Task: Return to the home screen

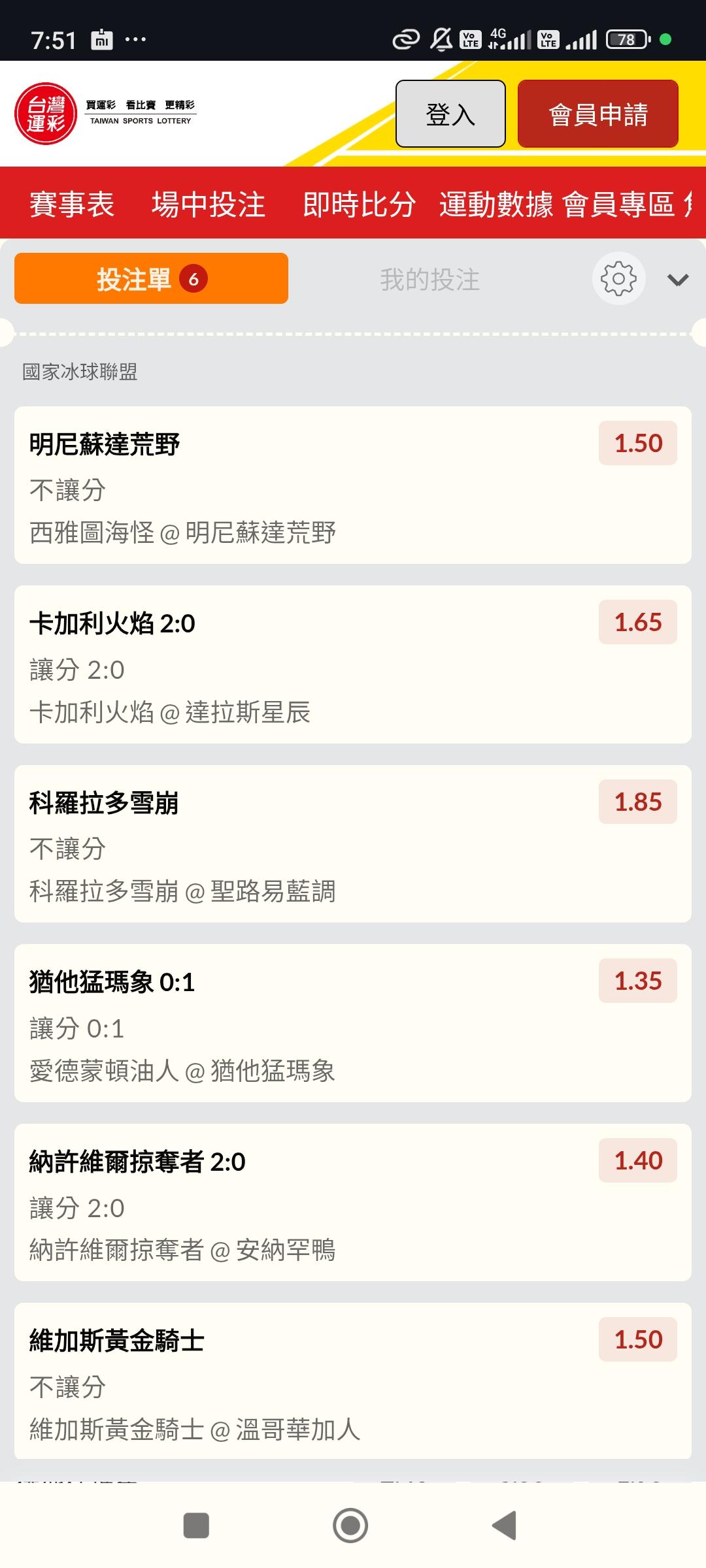Action: [350, 1526]
